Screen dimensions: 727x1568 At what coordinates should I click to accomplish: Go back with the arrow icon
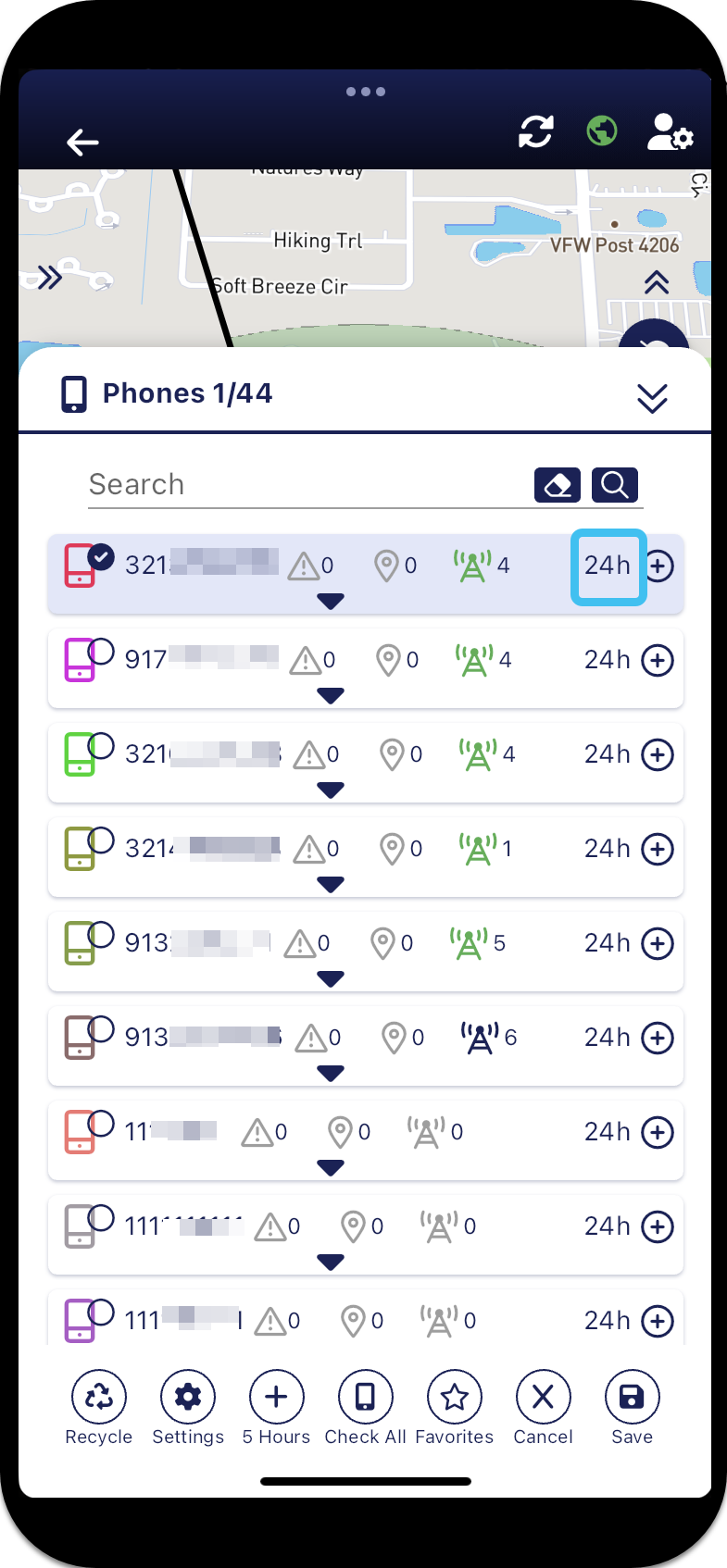point(82,142)
